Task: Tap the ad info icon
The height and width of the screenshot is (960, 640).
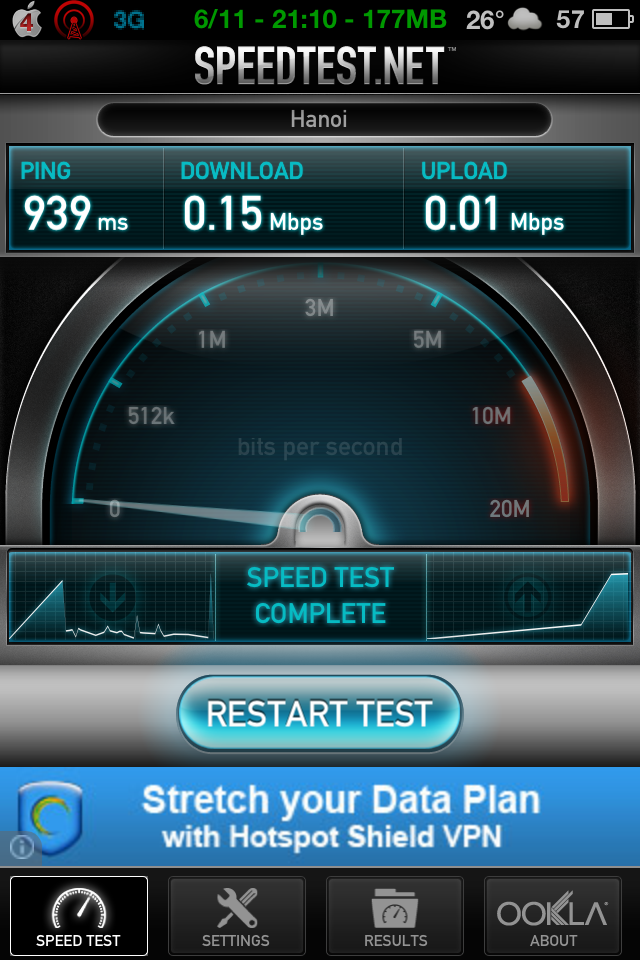Action: tap(22, 847)
